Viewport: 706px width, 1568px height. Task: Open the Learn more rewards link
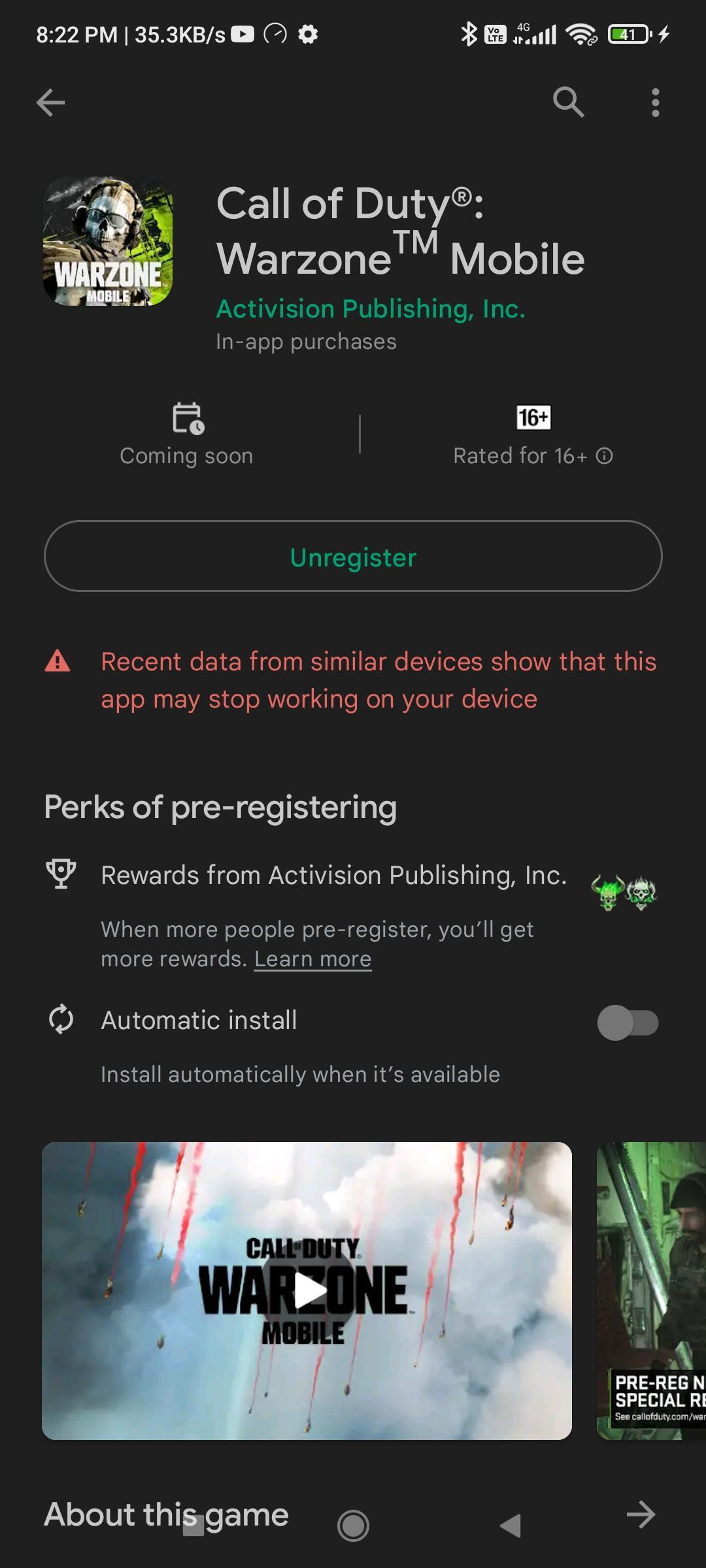(312, 959)
